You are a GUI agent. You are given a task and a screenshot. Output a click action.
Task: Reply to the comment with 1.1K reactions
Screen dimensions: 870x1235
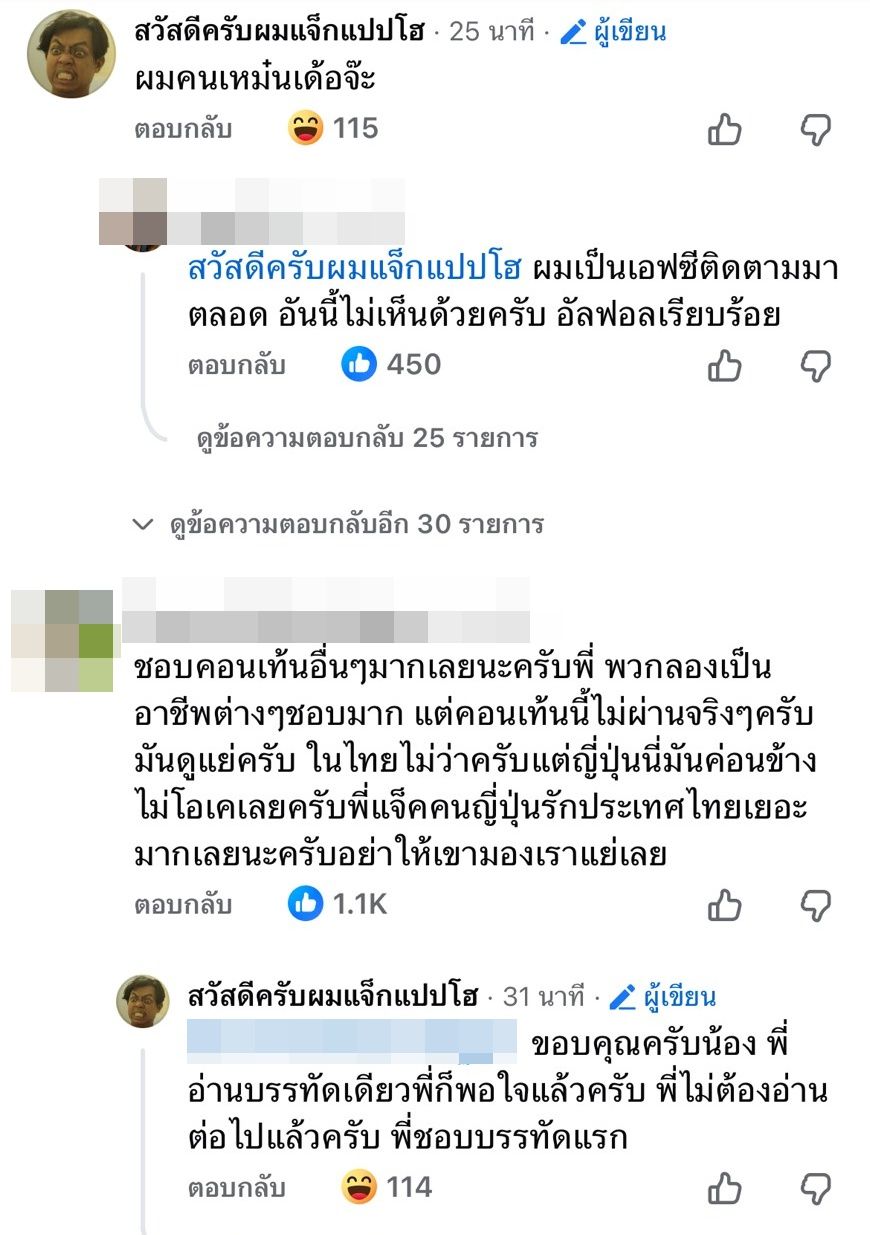183,905
